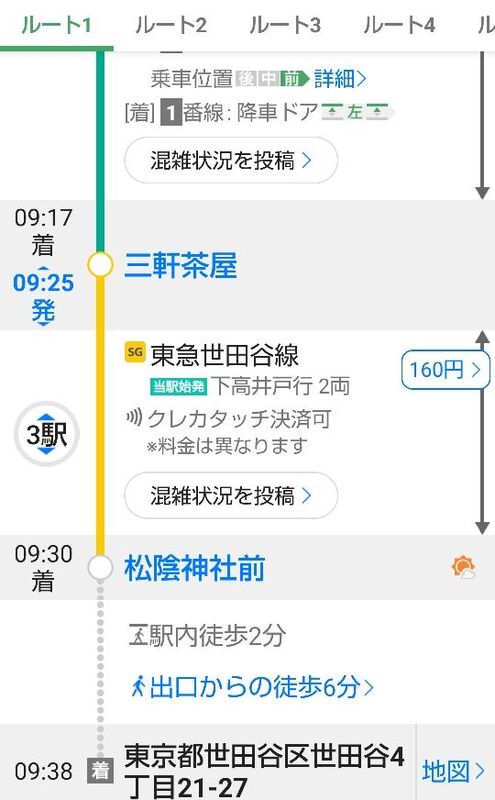Switch to the ルート3 tab
The image size is (495, 800).
[x=285, y=24]
